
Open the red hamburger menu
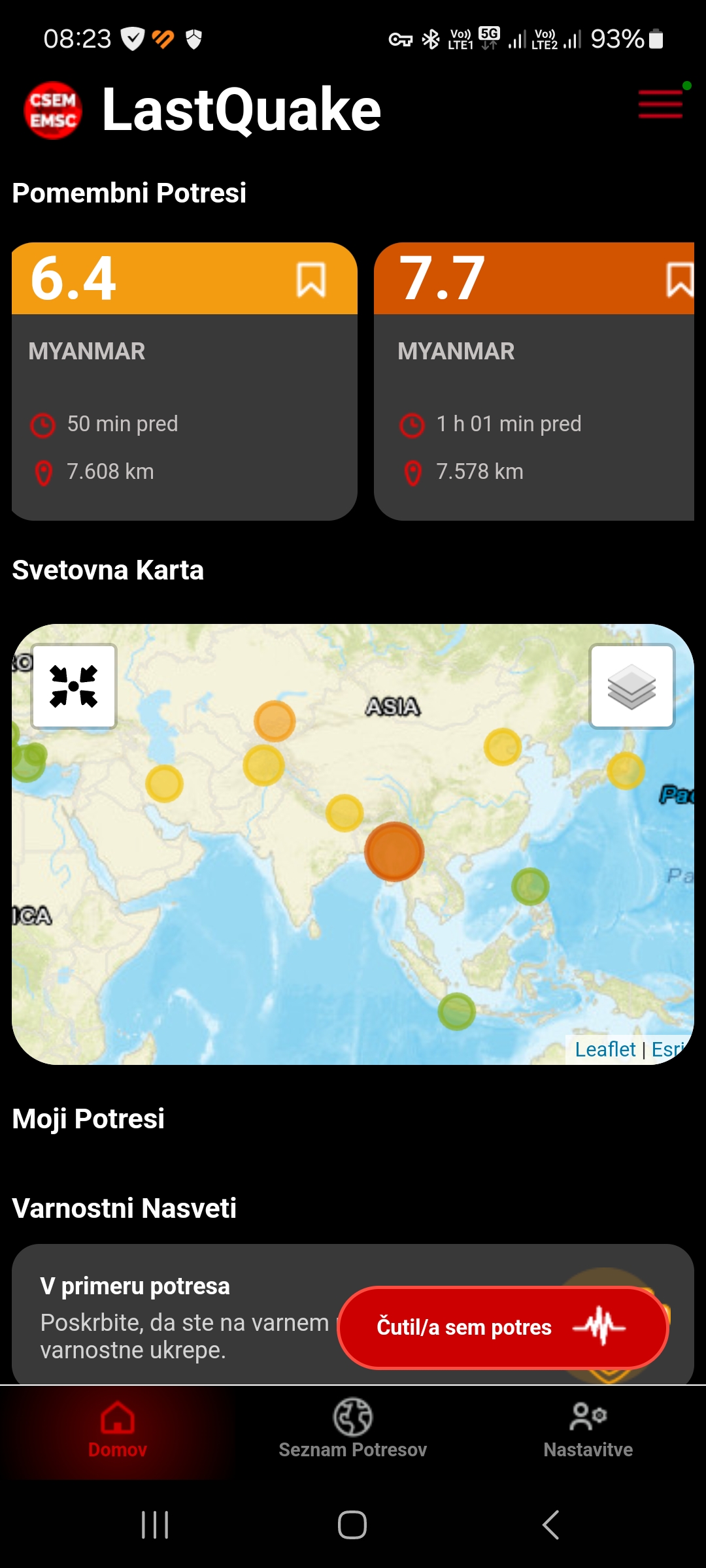660,105
